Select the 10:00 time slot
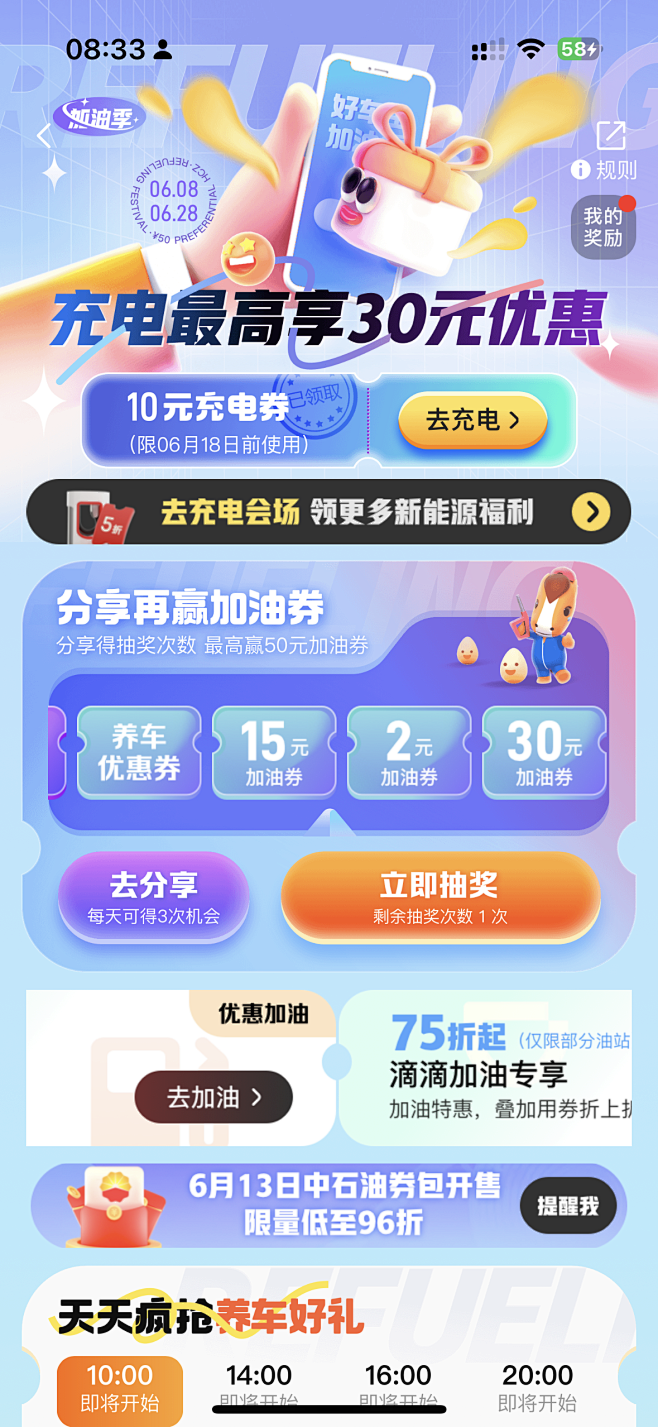Screen dimensions: 658x1427 [120, 1388]
